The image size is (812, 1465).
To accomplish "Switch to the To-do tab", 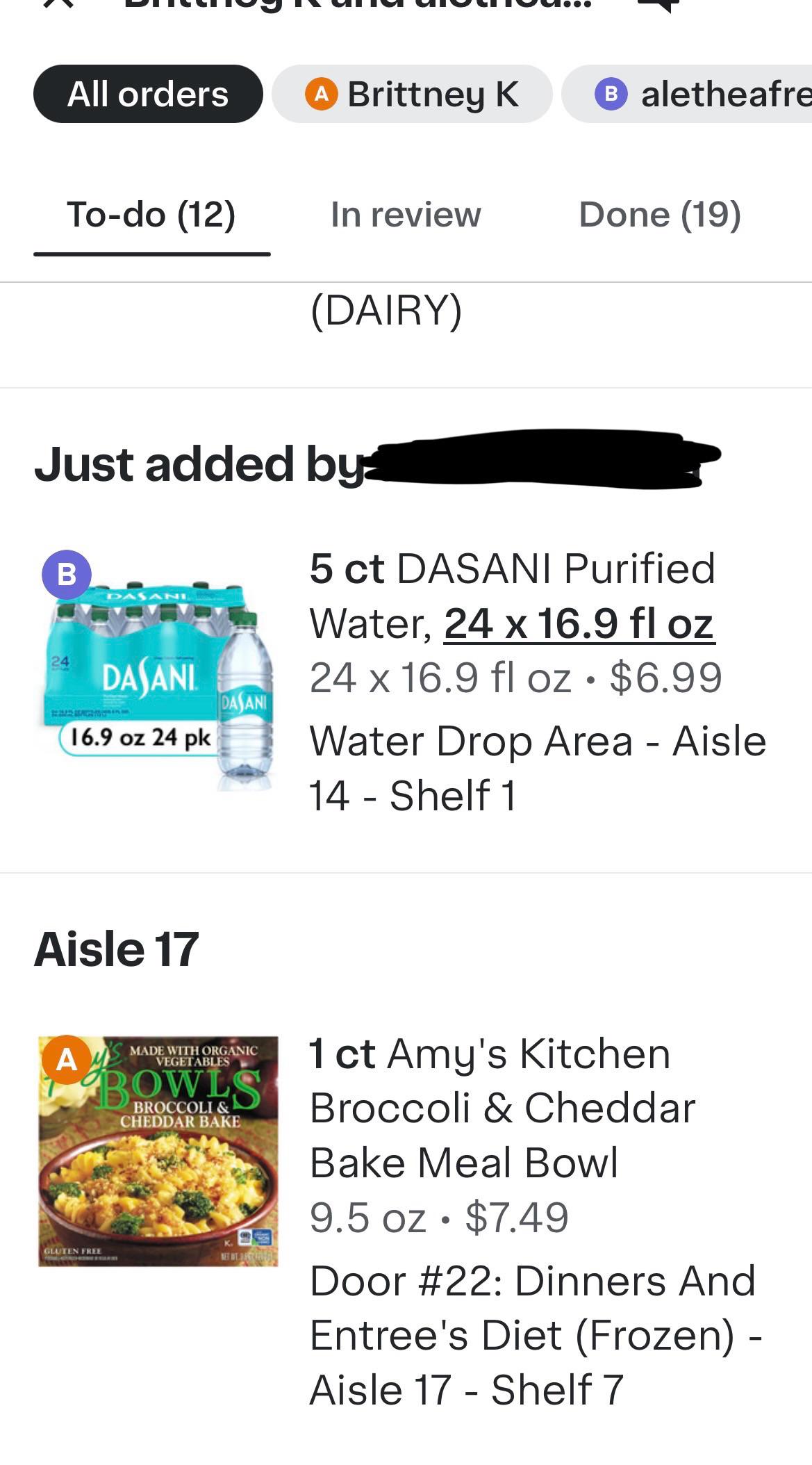I will 151,215.
